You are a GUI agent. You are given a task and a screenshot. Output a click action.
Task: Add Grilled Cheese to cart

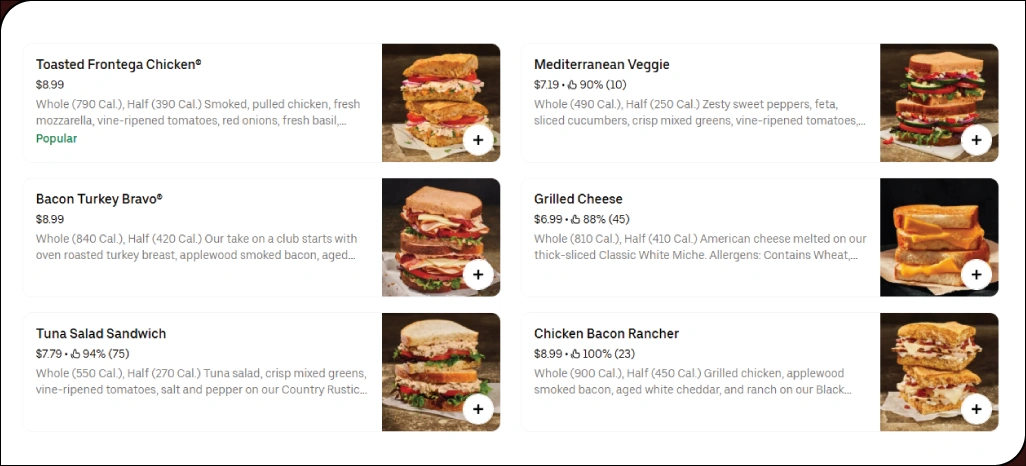976,274
